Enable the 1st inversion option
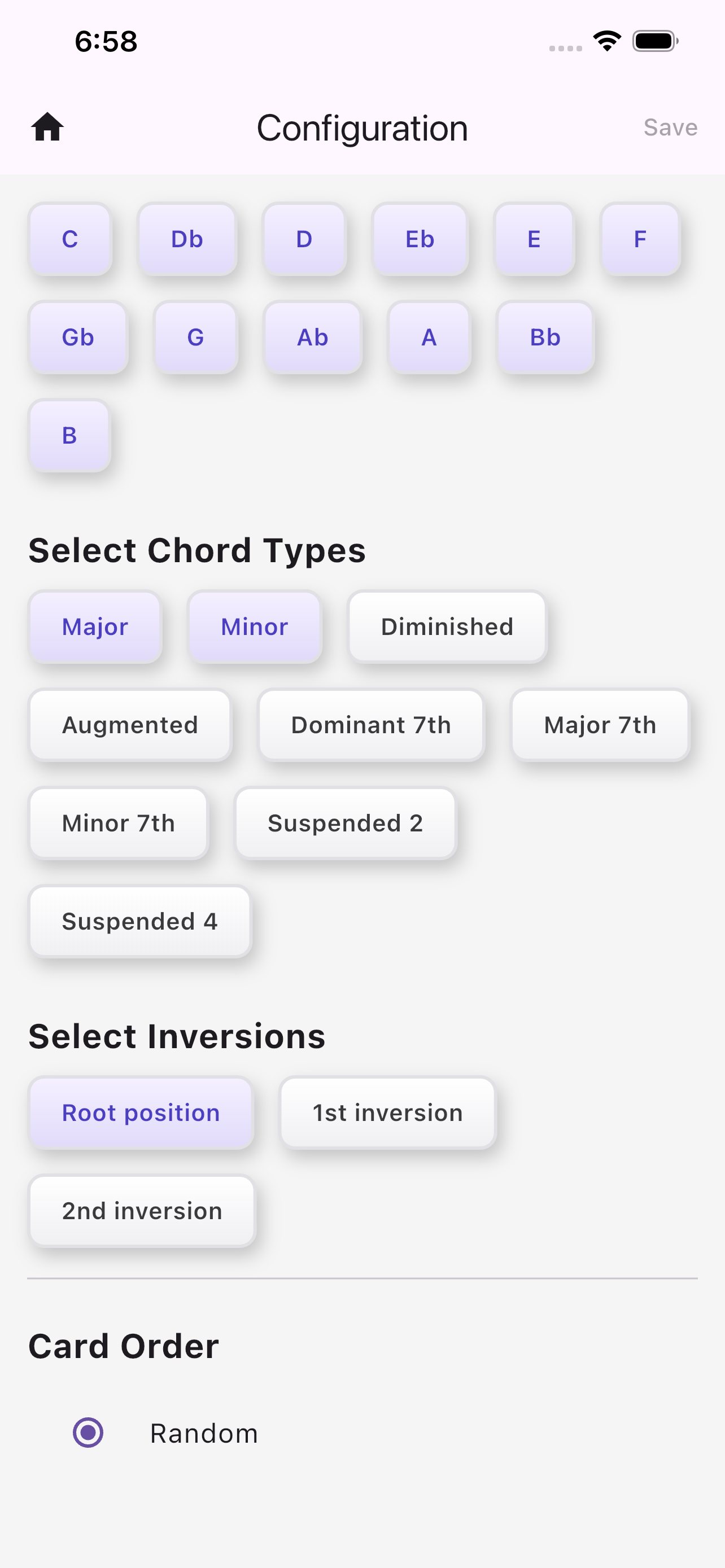Screen dimensions: 725x1568 coord(387,1112)
